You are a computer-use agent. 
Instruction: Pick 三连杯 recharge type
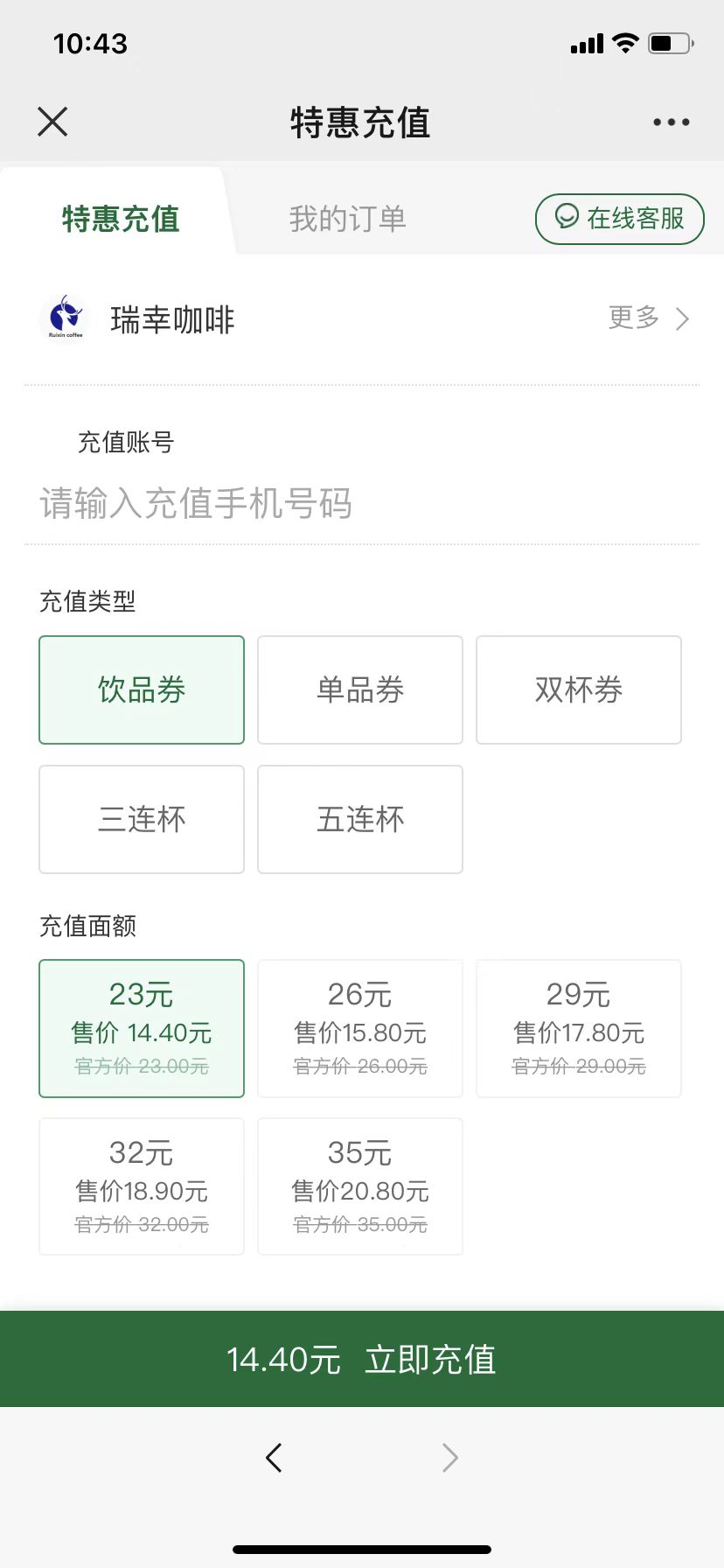142,819
